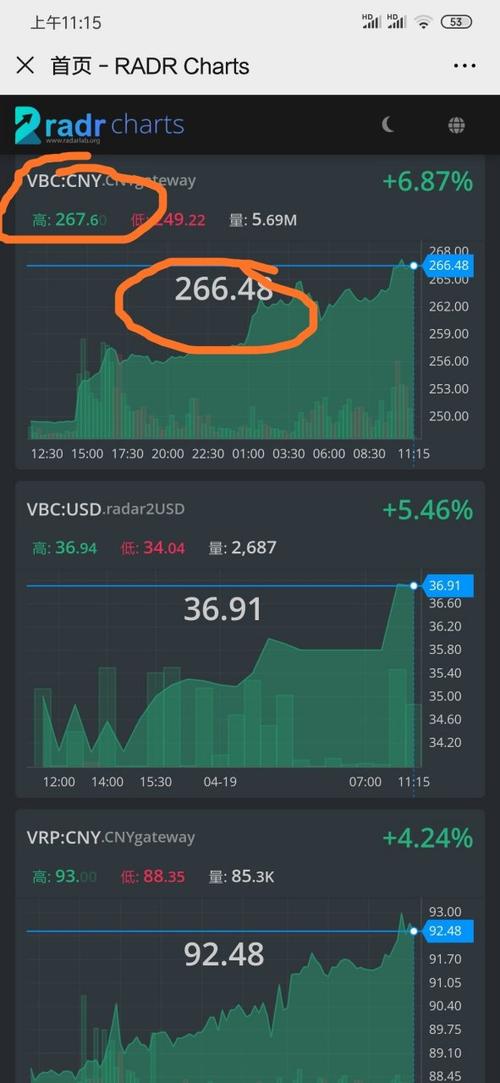Toggle night mode with the moon icon
Viewport: 500px width, 1083px height.
(x=388, y=125)
